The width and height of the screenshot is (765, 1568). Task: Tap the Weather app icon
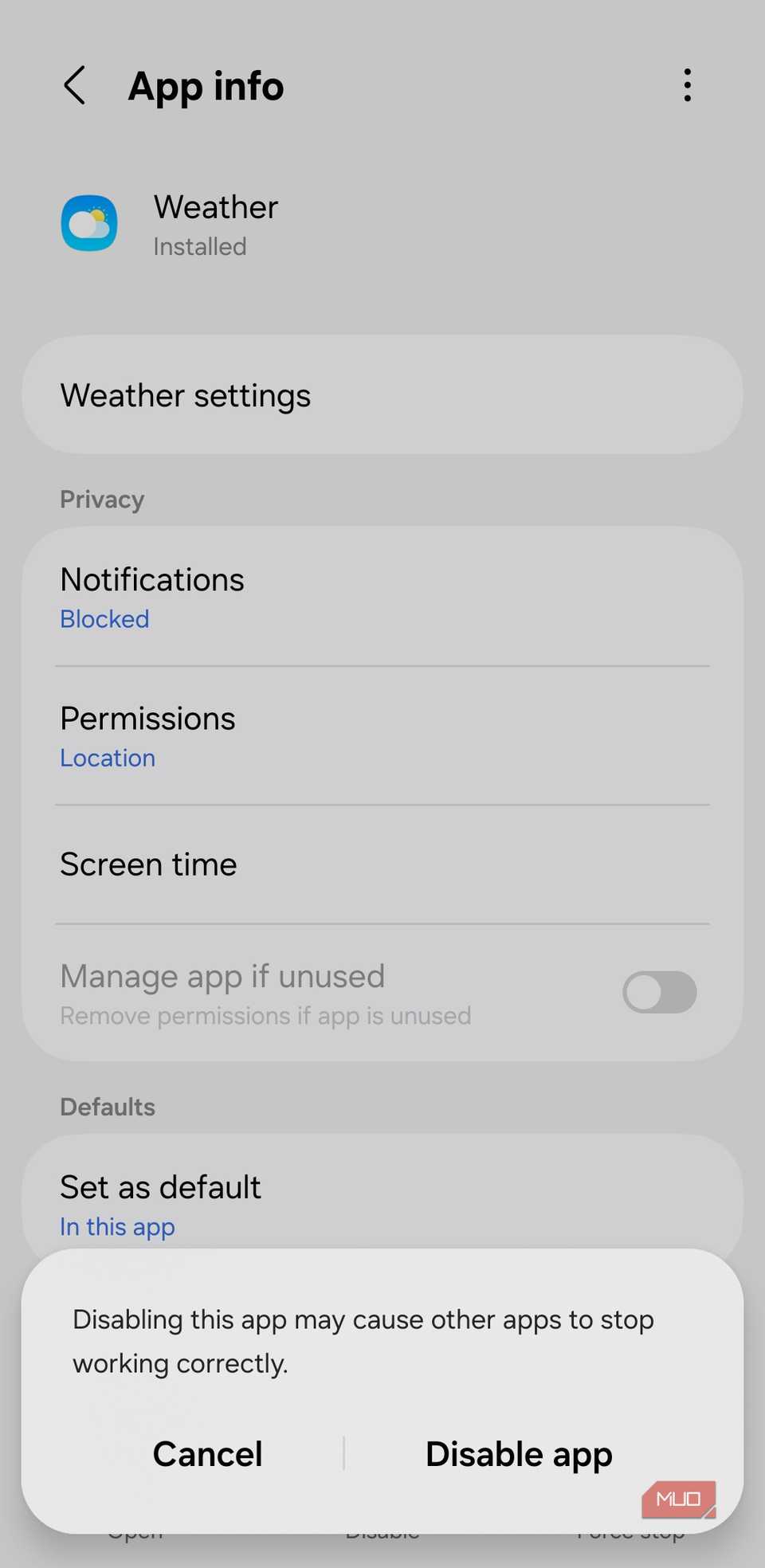coord(88,224)
